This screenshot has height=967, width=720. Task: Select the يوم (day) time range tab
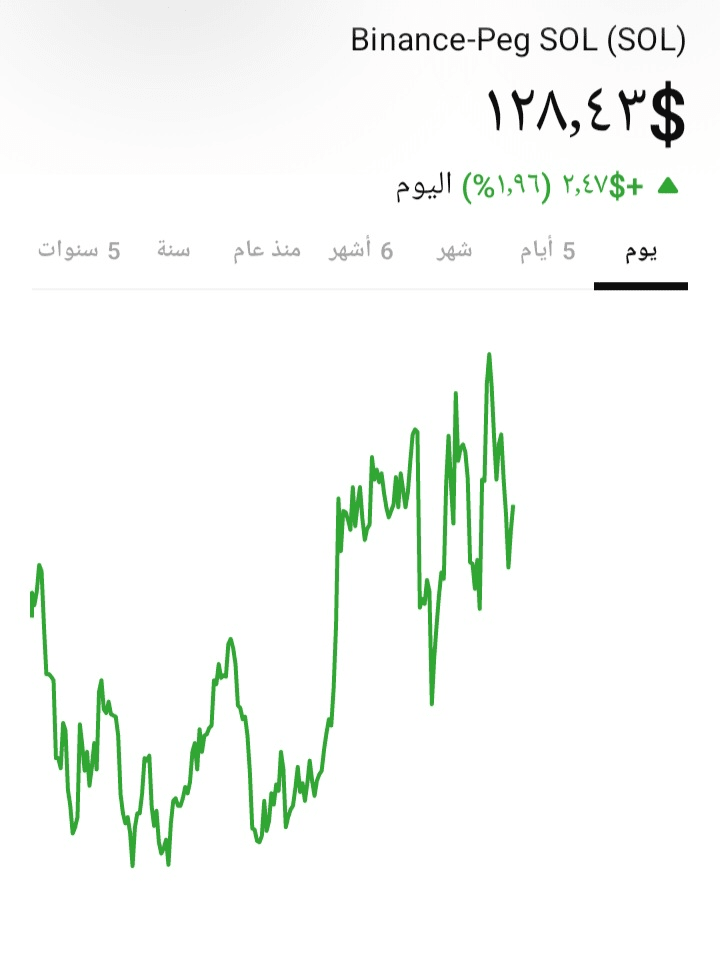(640, 251)
